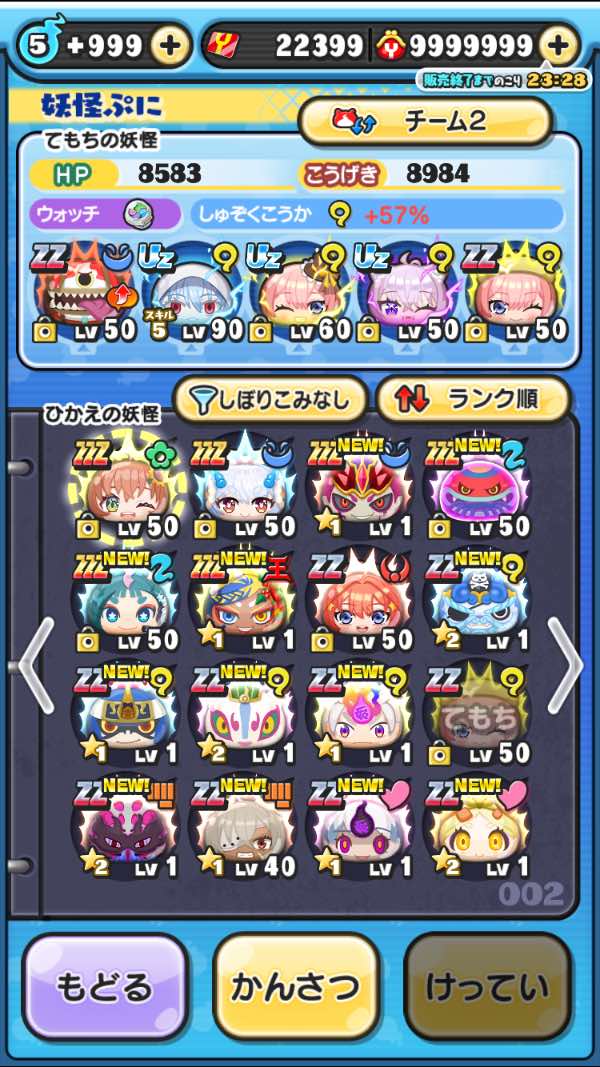Tap もどる to go back
The image size is (600, 1067).
[105, 988]
